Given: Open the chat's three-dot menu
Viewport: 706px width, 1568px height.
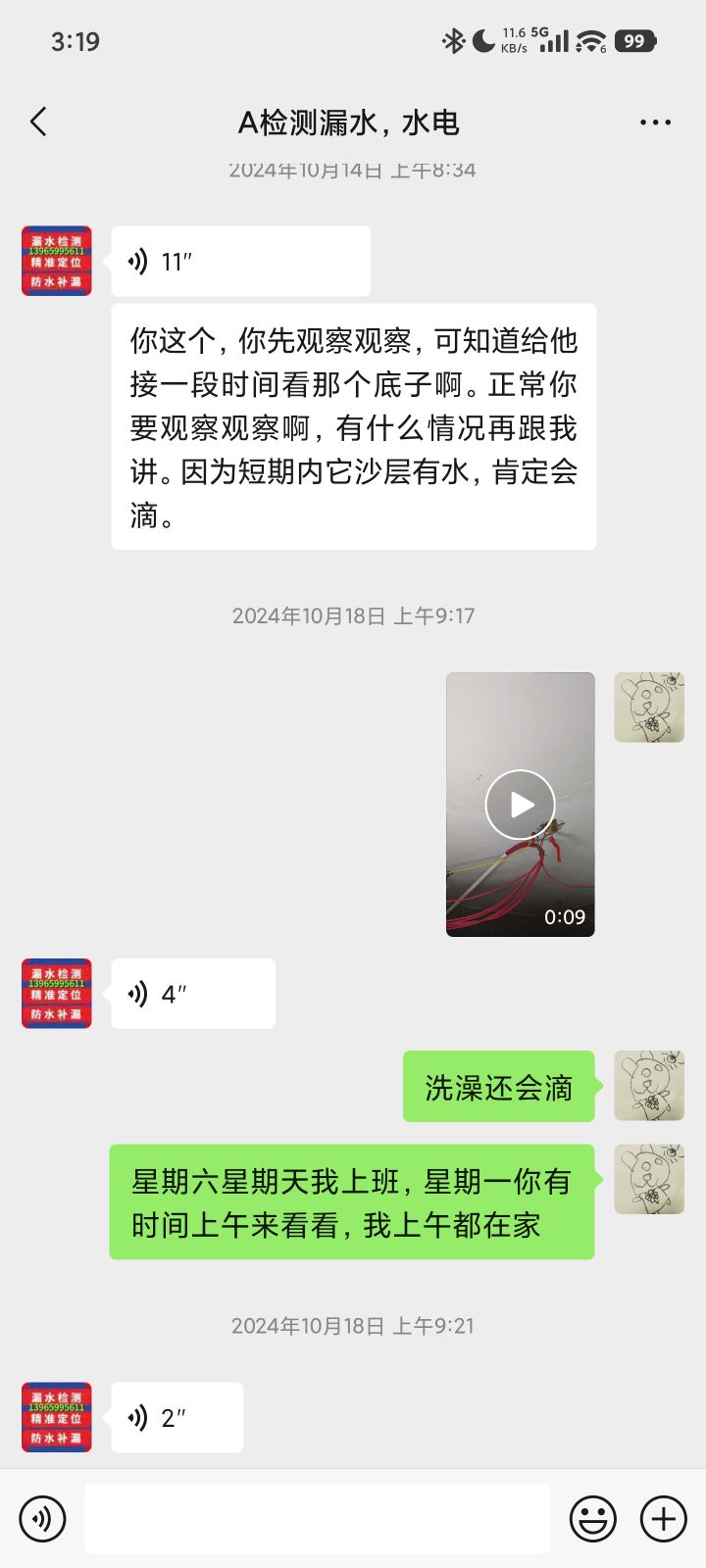Looking at the screenshot, I should (x=655, y=122).
